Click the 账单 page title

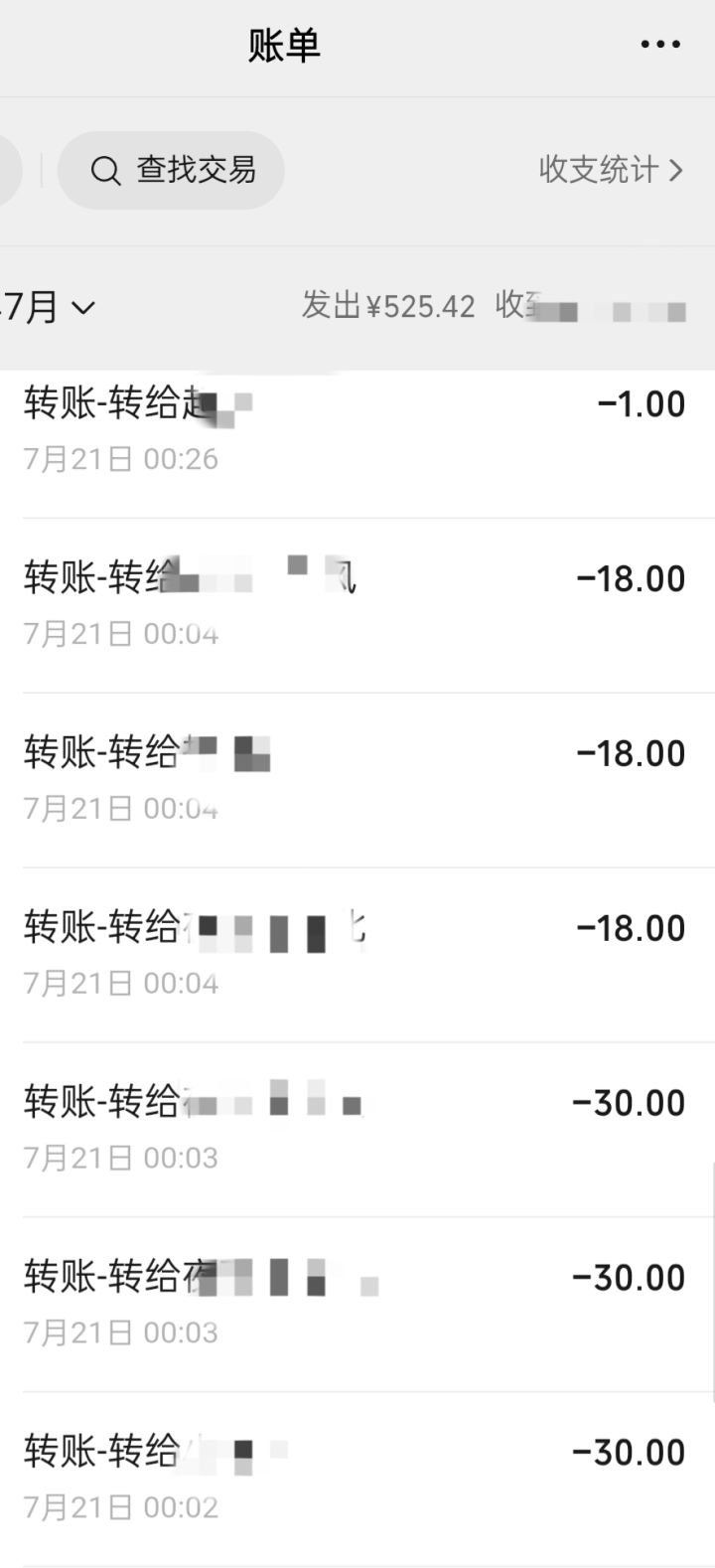tap(285, 44)
